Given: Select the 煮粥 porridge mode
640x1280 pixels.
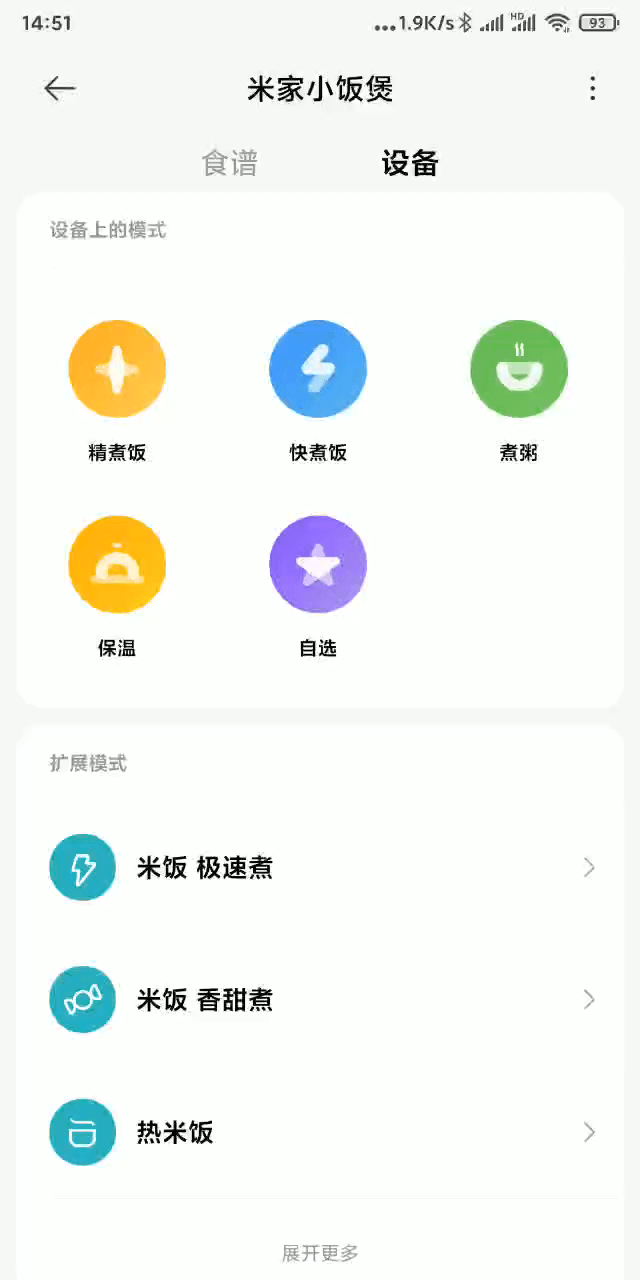Looking at the screenshot, I should click(x=519, y=392).
